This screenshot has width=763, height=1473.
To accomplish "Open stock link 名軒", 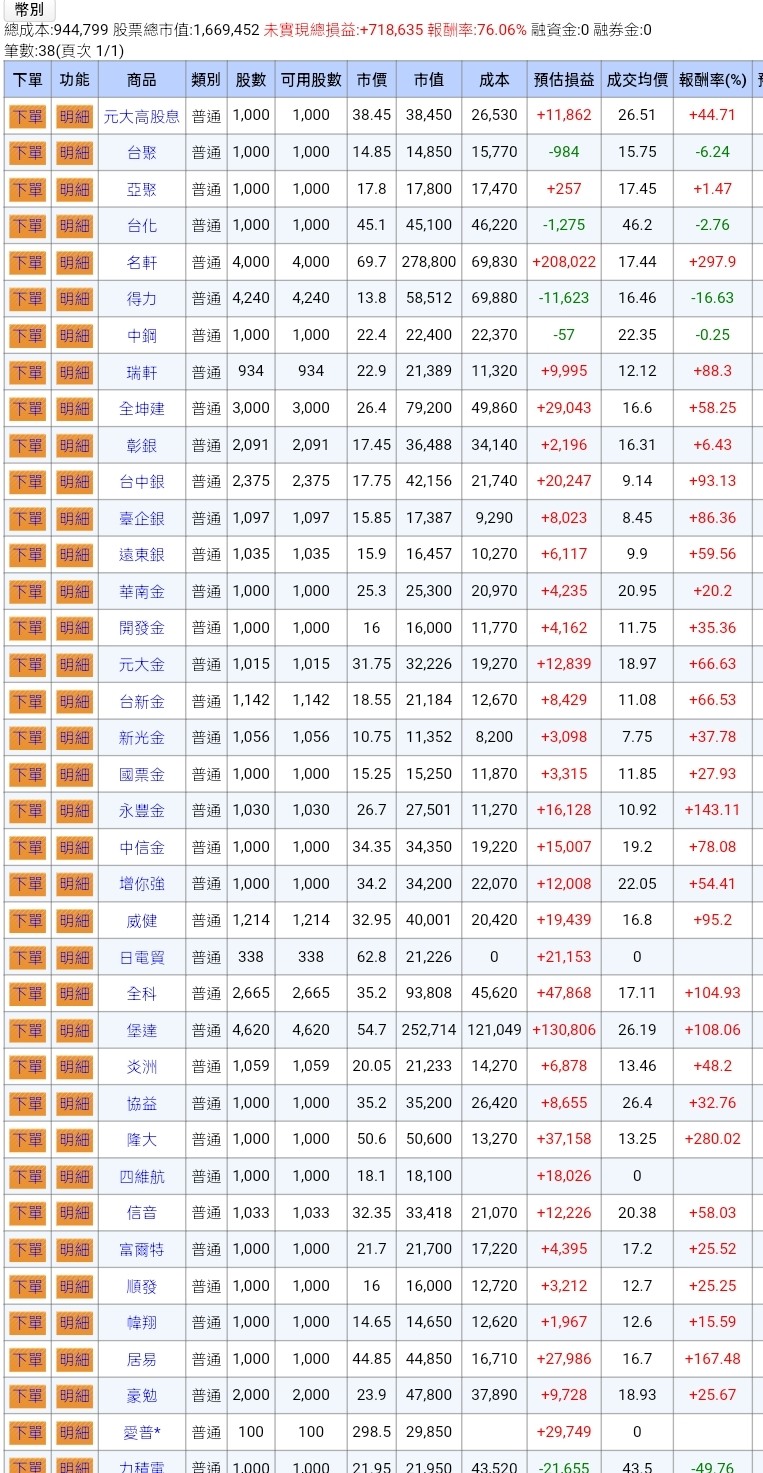I will tap(142, 262).
